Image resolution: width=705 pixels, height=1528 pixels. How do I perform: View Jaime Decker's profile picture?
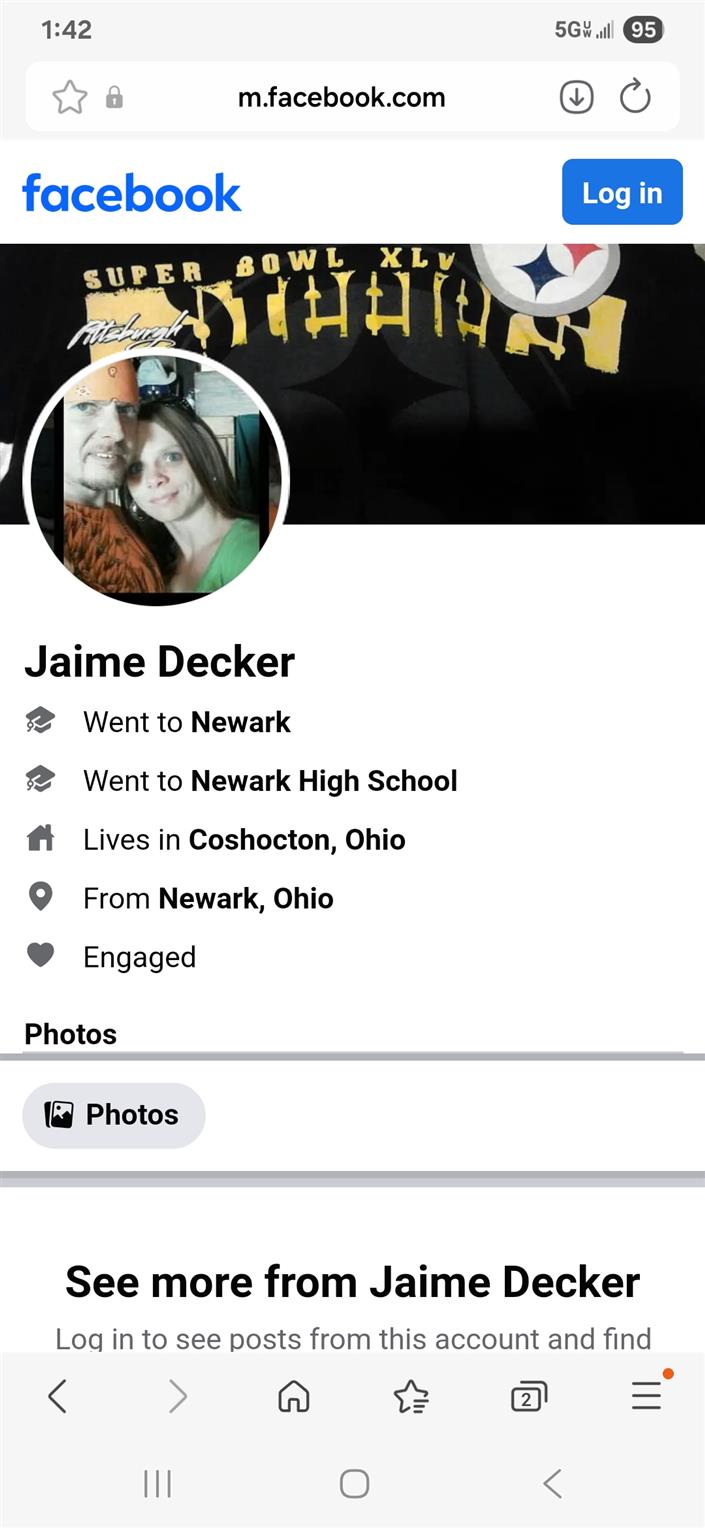click(156, 478)
